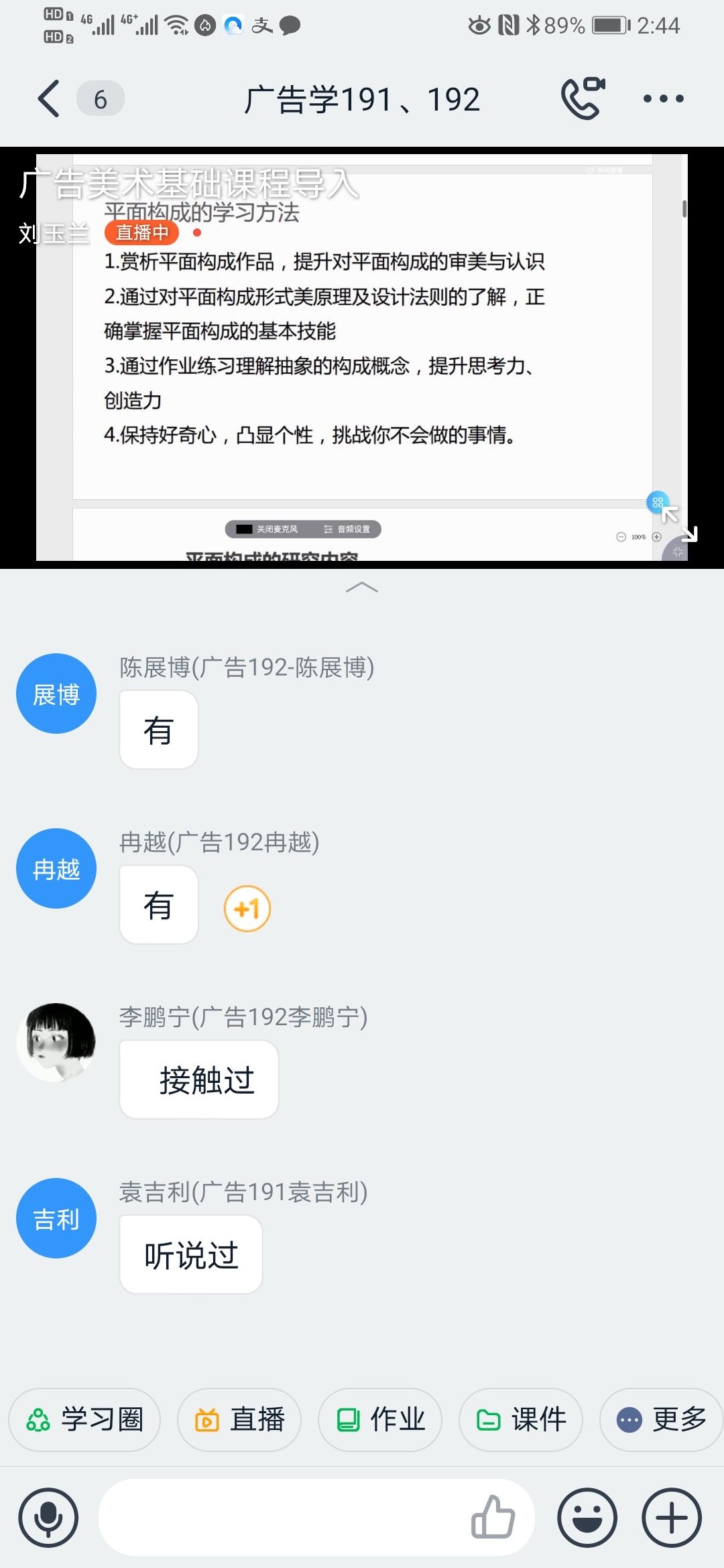The width and height of the screenshot is (724, 1568).
Task: View 陈展博's profile avatar
Action: point(56,694)
